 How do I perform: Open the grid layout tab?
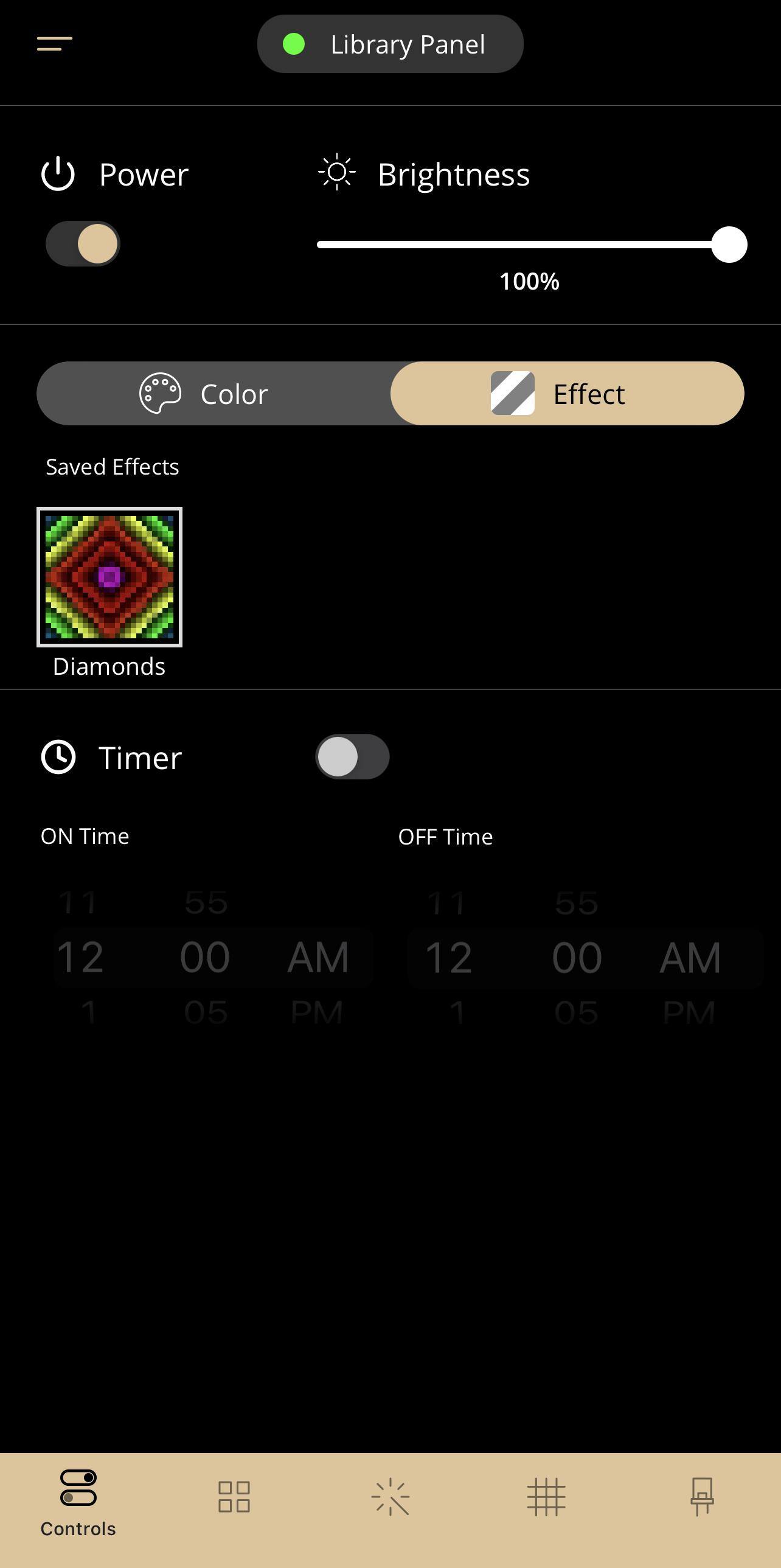point(546,1497)
